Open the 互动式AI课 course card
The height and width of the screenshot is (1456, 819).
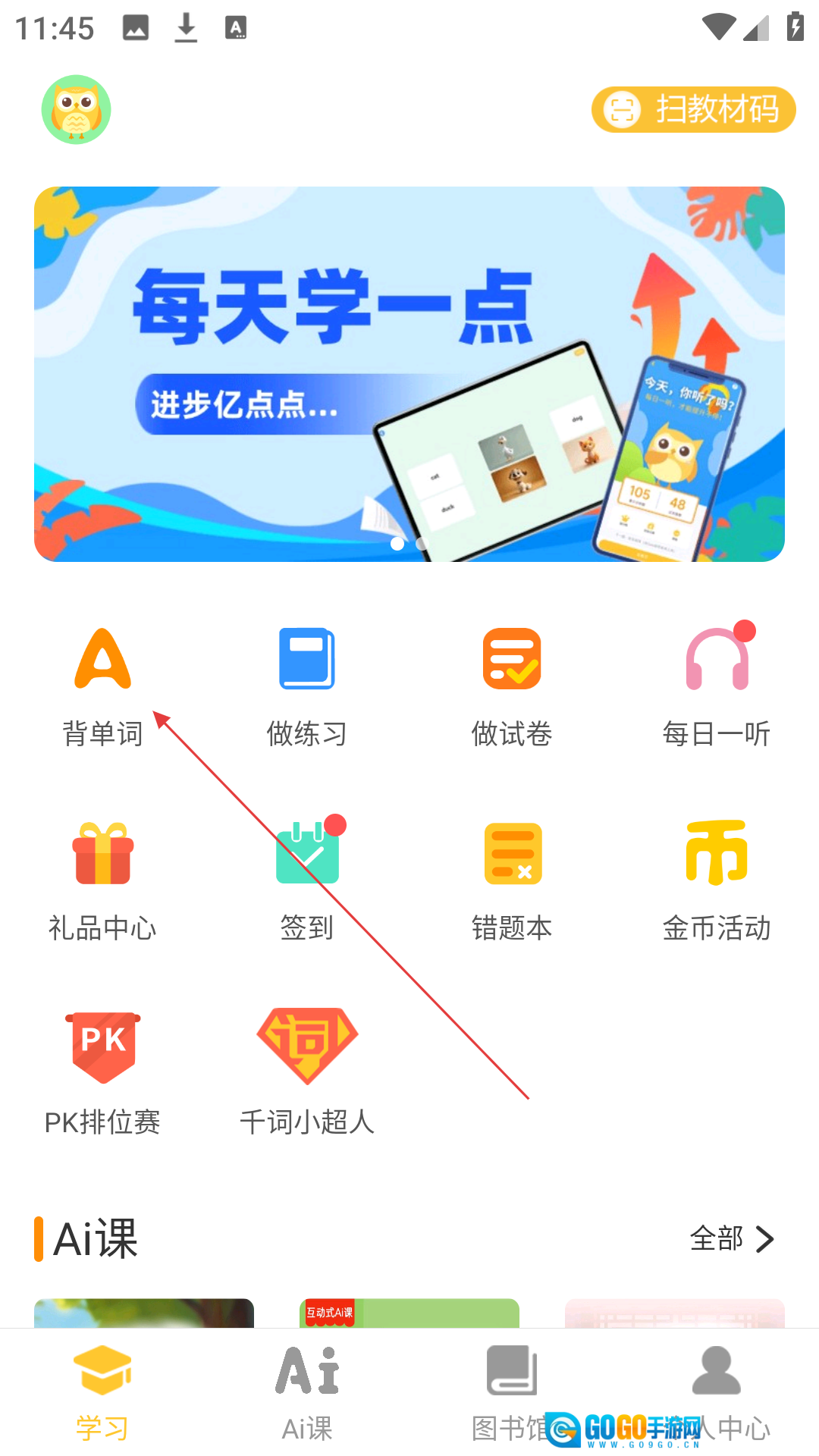[x=409, y=1313]
